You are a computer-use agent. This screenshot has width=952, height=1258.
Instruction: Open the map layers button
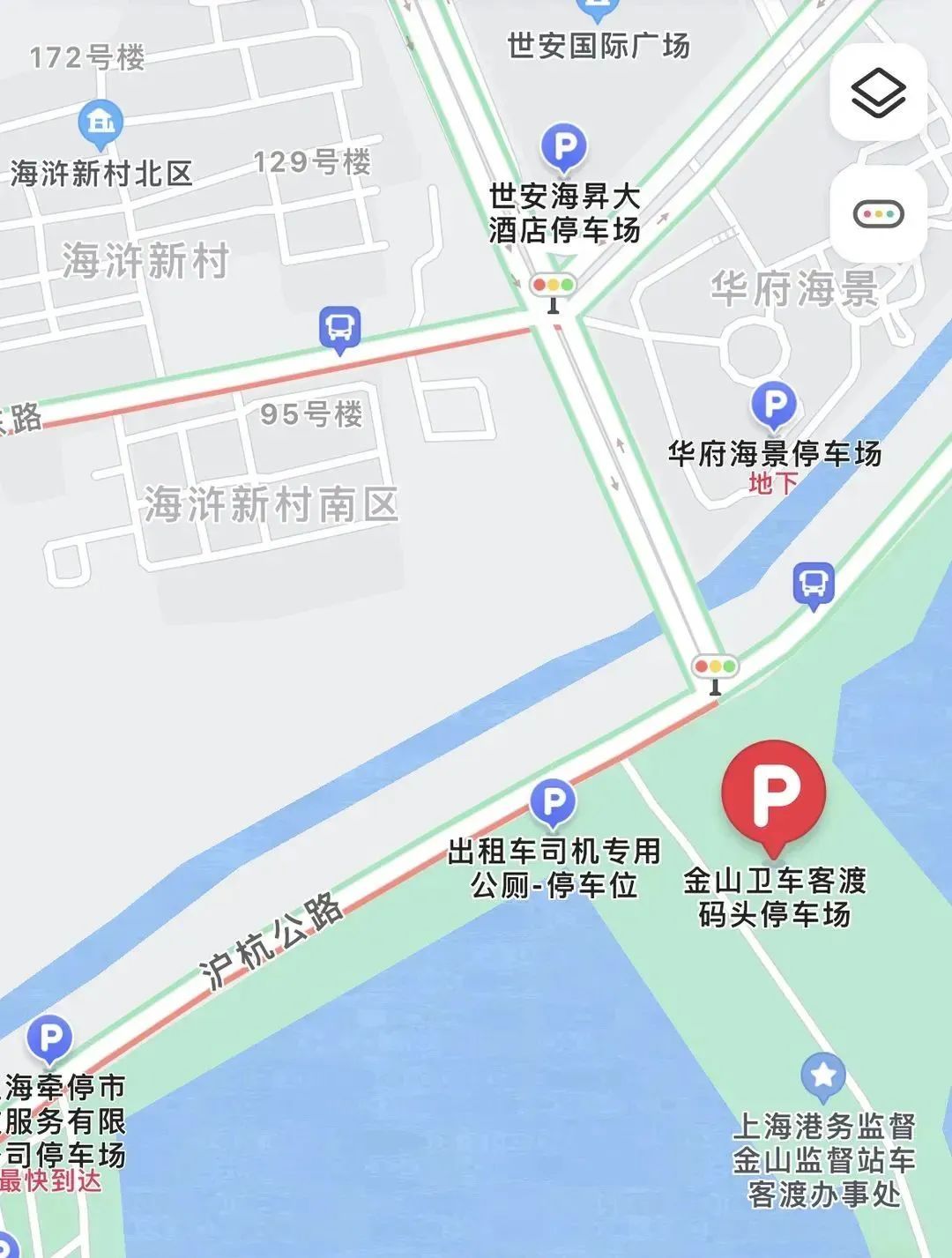click(878, 93)
